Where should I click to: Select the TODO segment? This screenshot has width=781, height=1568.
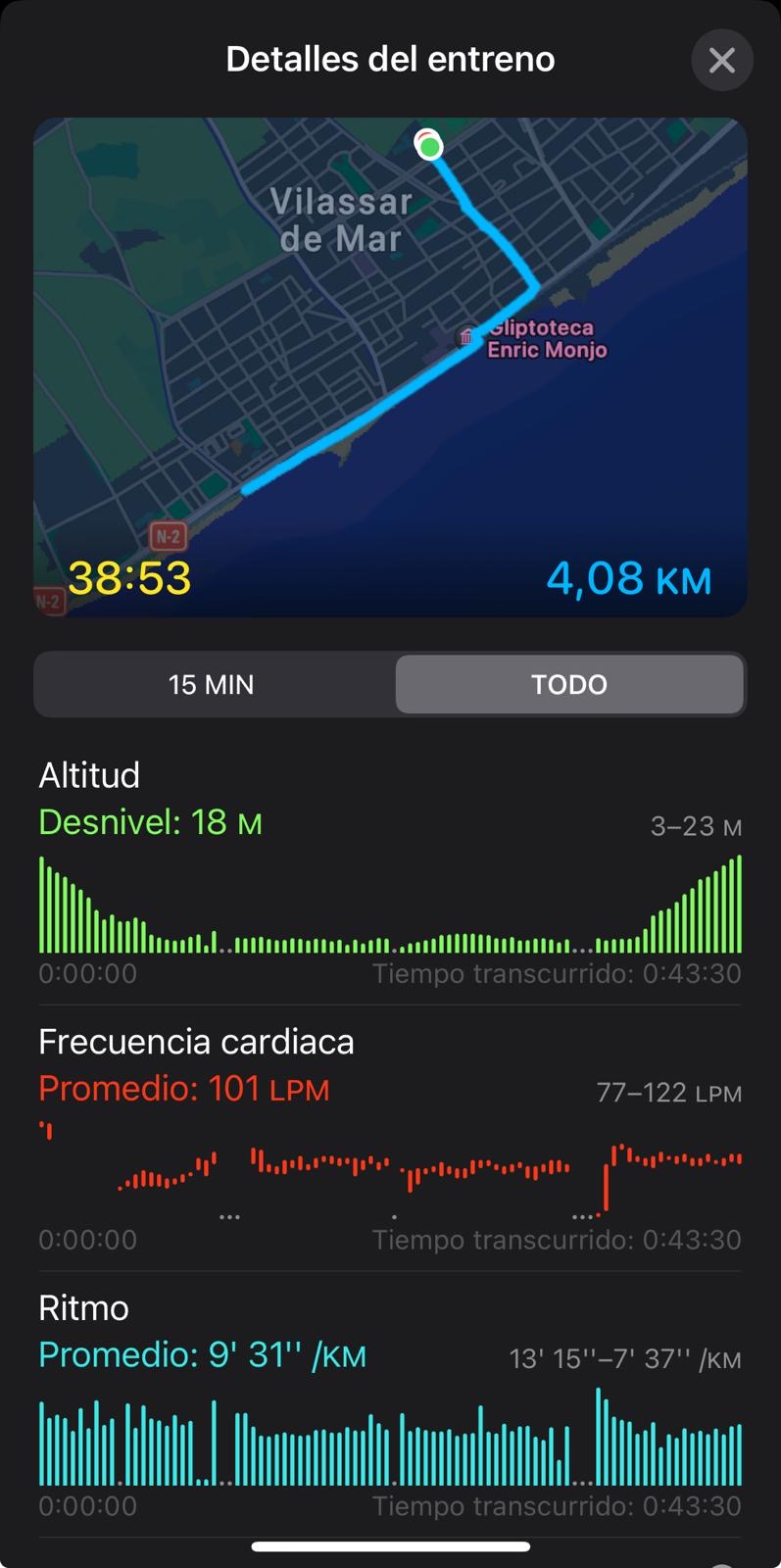coord(568,684)
